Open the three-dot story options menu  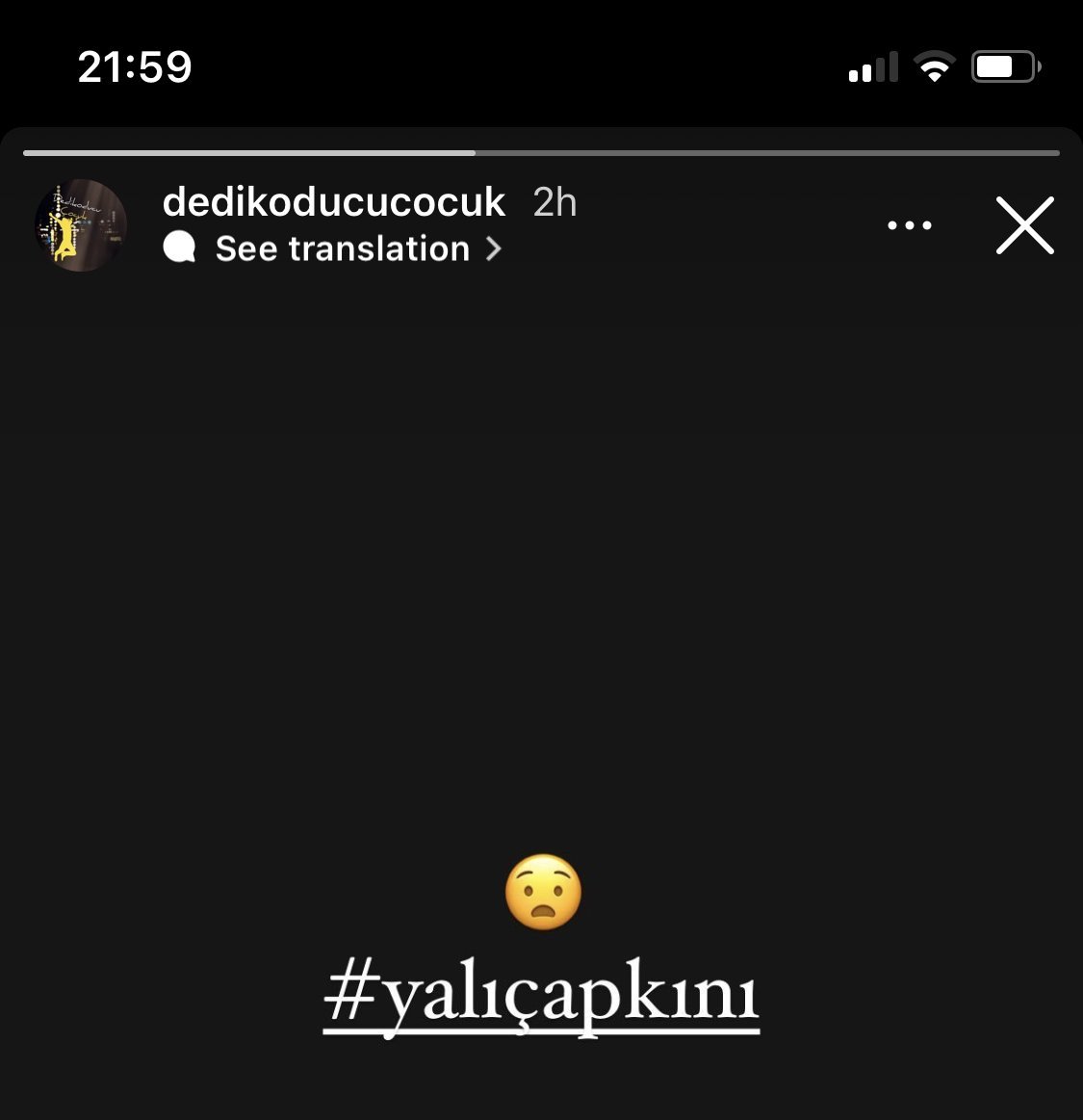click(909, 225)
